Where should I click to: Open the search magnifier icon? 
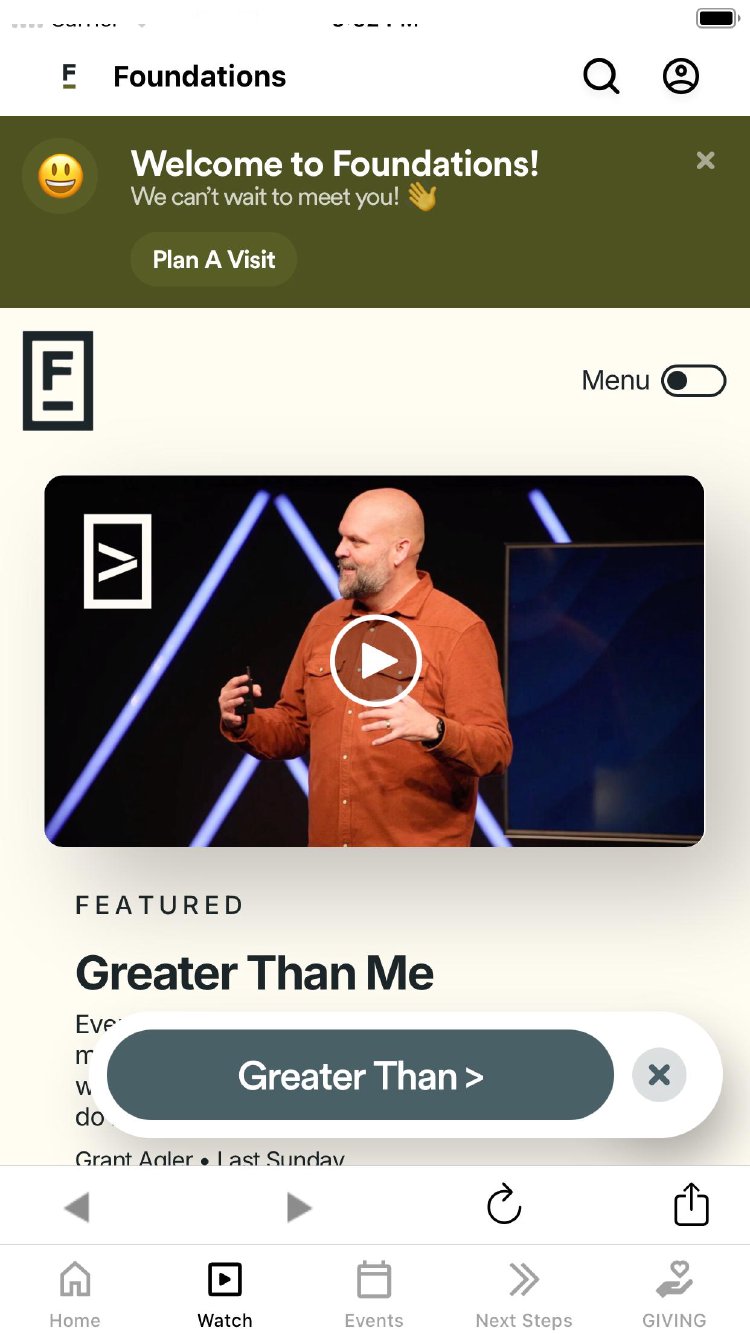click(x=601, y=76)
